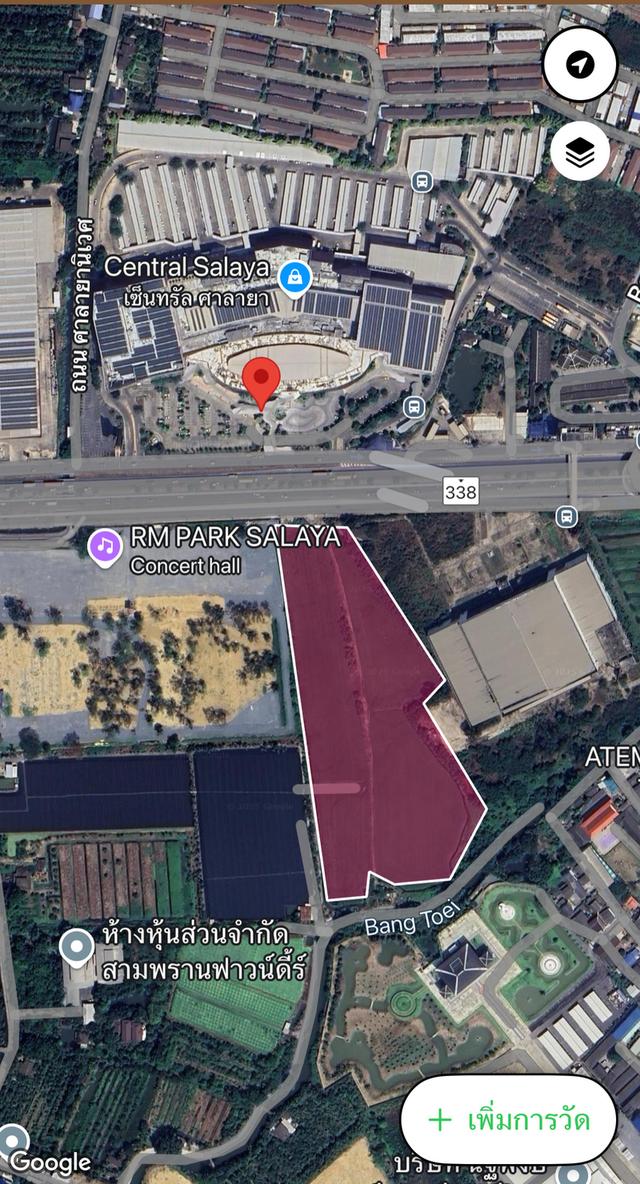Open the สามพรานฟาวน์ดี้ร์ place marker

tap(77, 947)
